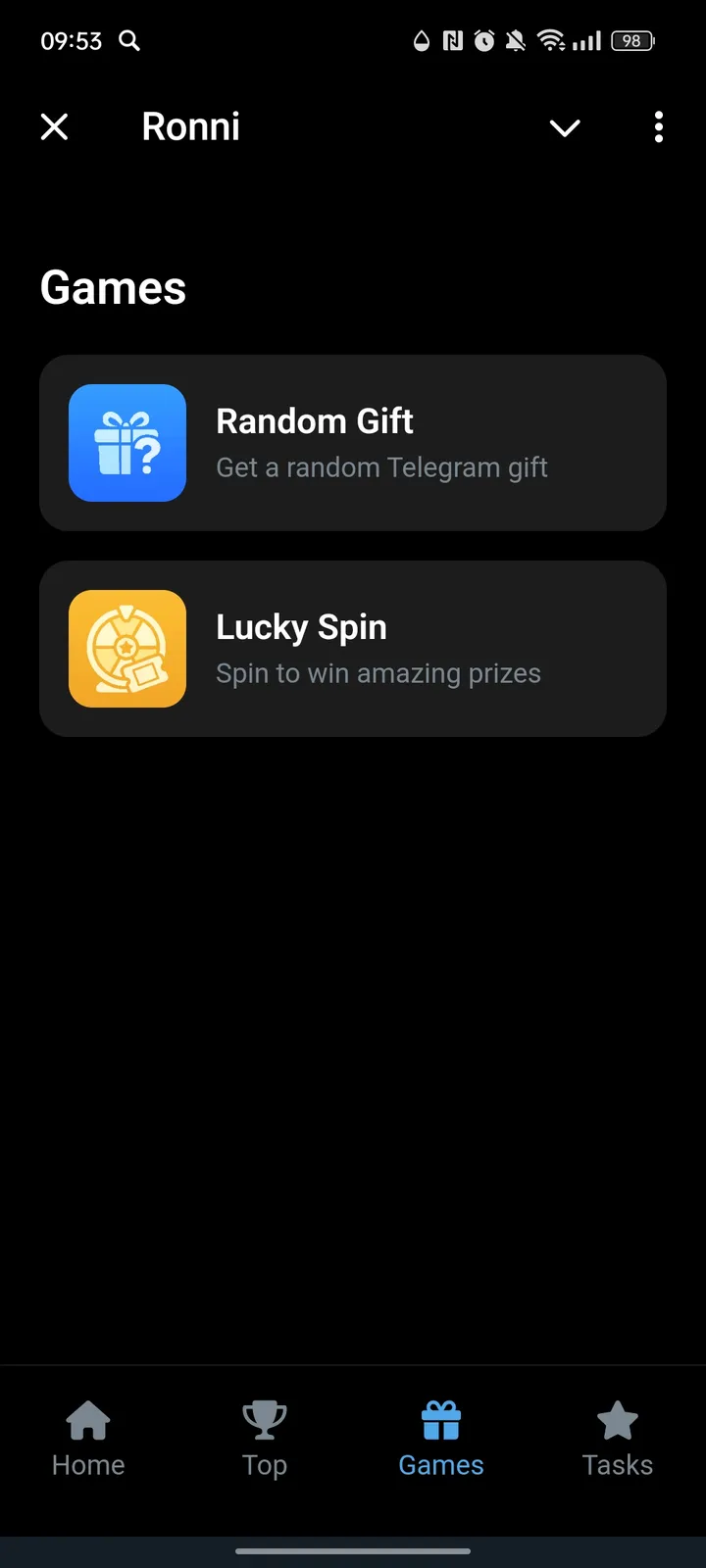Go to the Top tab
Screen dimensions: 706x1568
(x=265, y=1439)
